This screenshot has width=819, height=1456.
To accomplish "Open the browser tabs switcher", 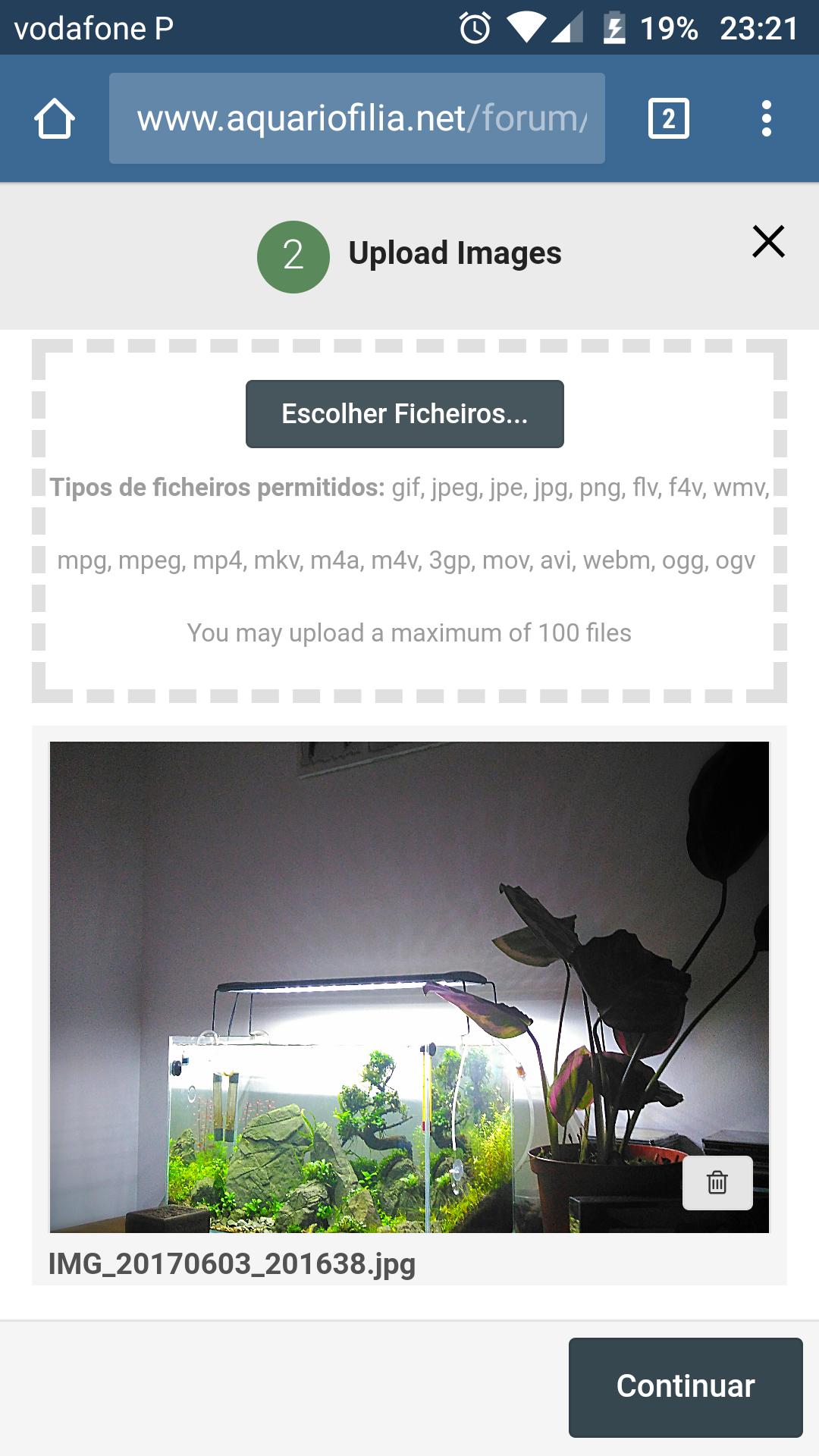I will tap(668, 118).
